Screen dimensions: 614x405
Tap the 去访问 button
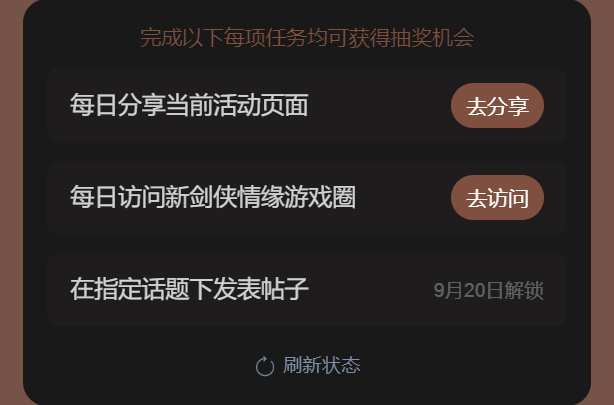497,197
